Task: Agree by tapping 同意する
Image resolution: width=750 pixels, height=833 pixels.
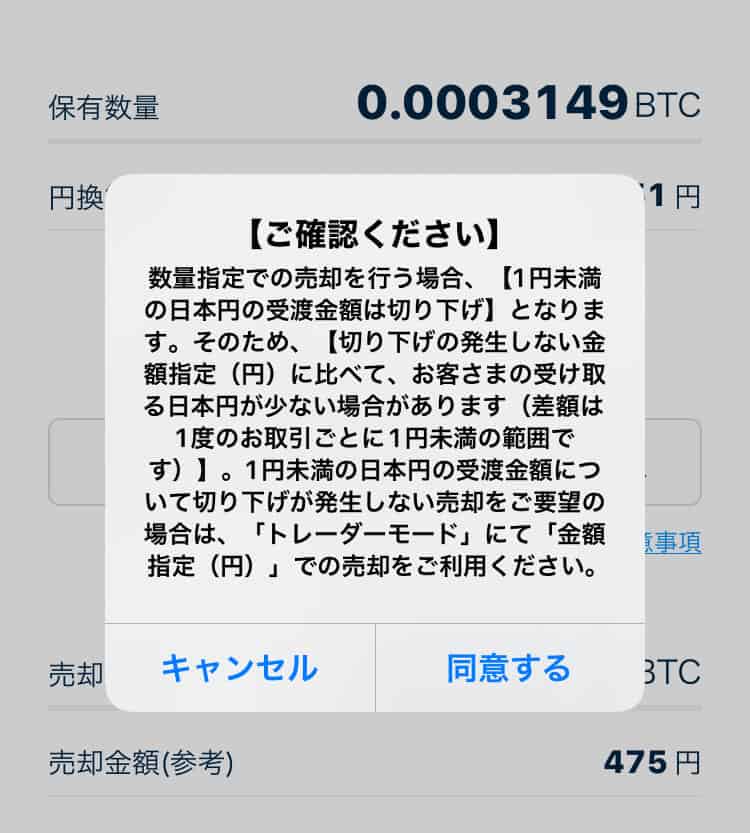Action: [510, 668]
